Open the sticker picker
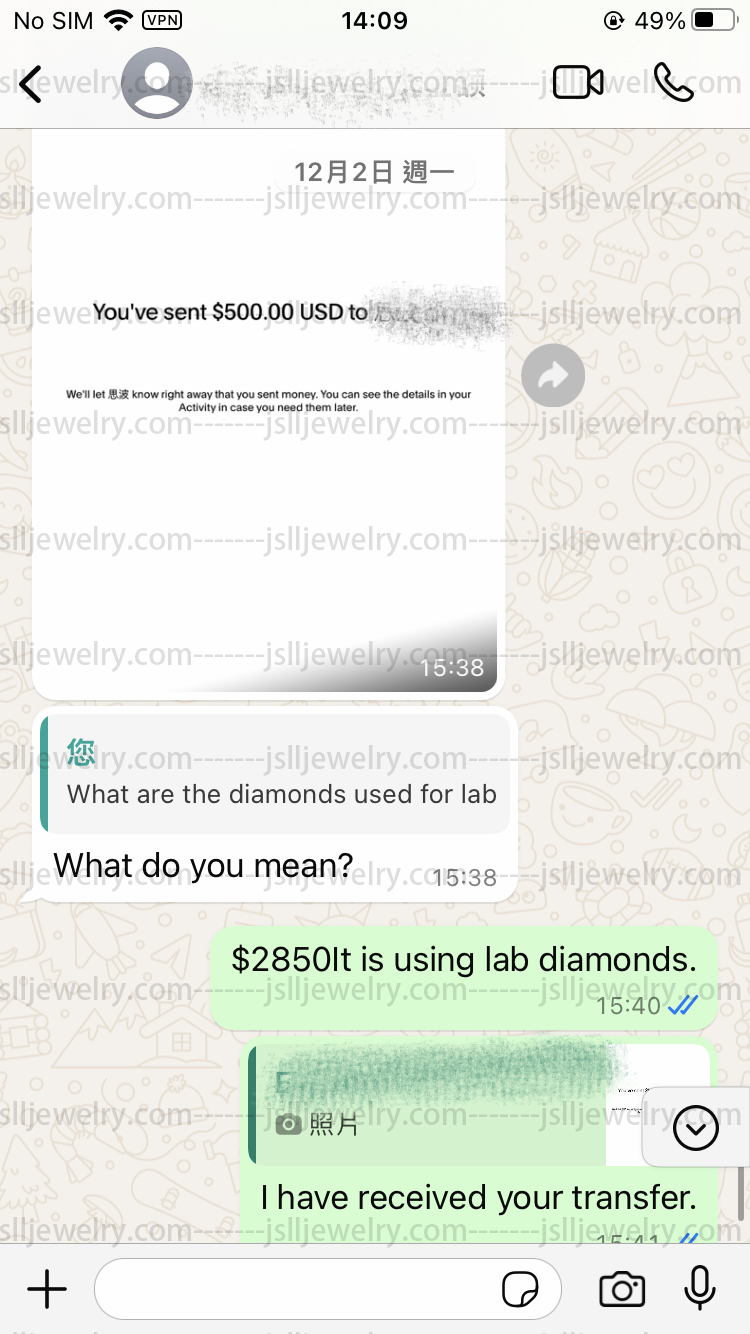This screenshot has height=1334, width=750. point(520,1291)
